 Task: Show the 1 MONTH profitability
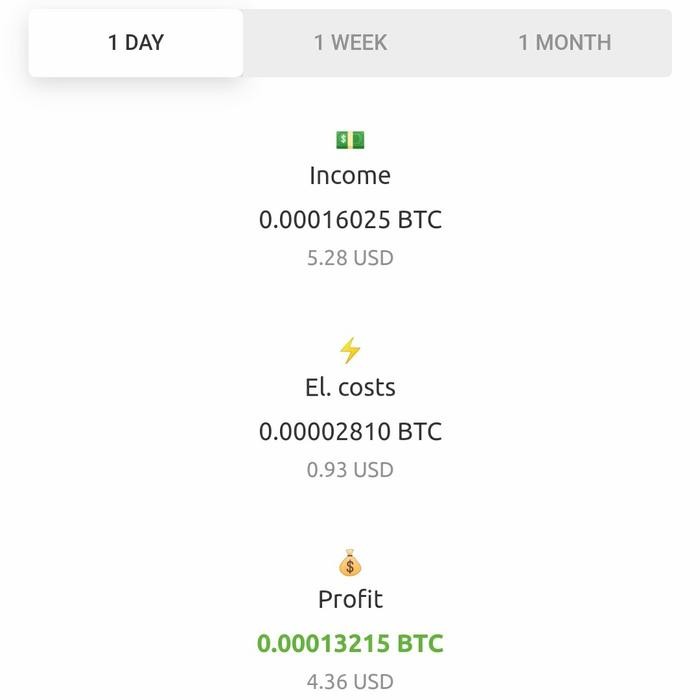point(564,43)
